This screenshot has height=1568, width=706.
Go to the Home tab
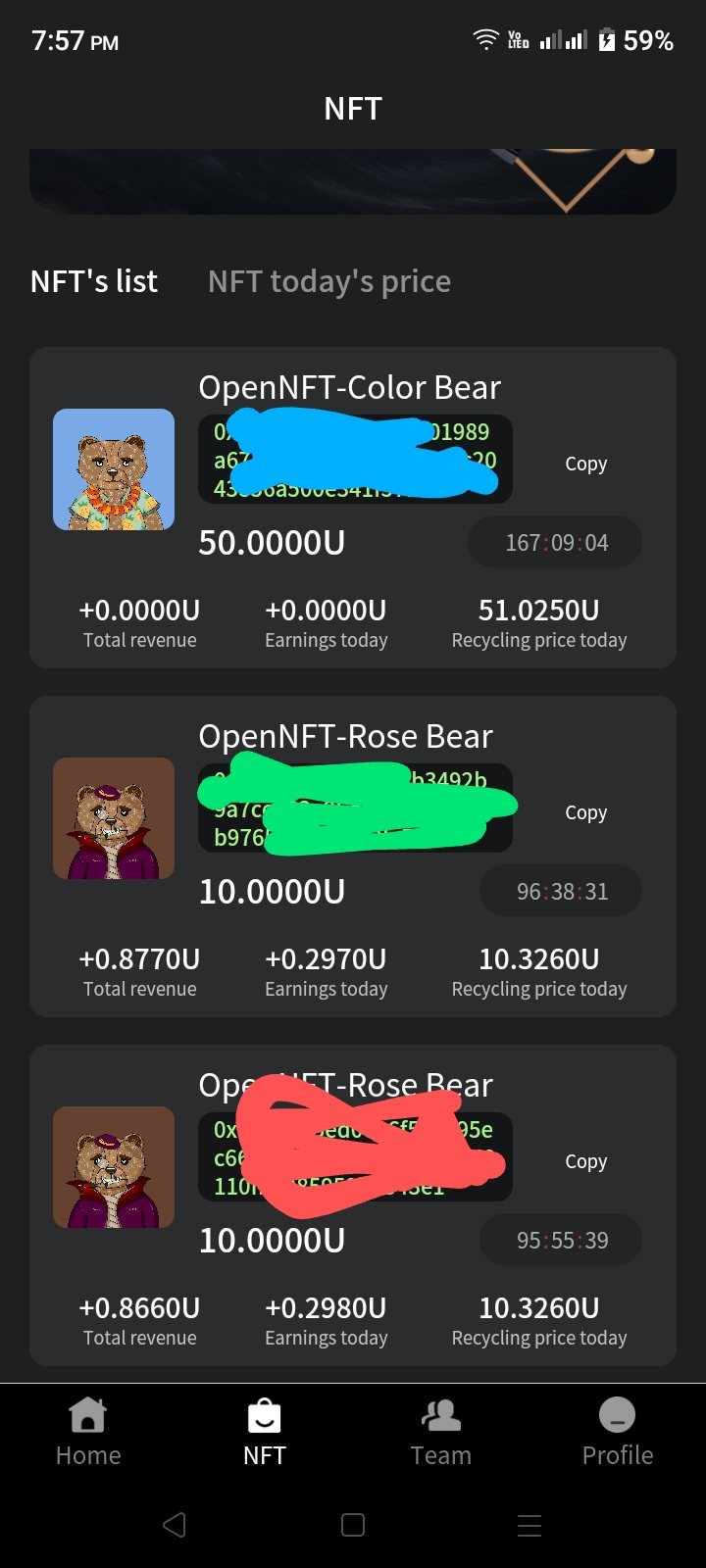(88, 1433)
